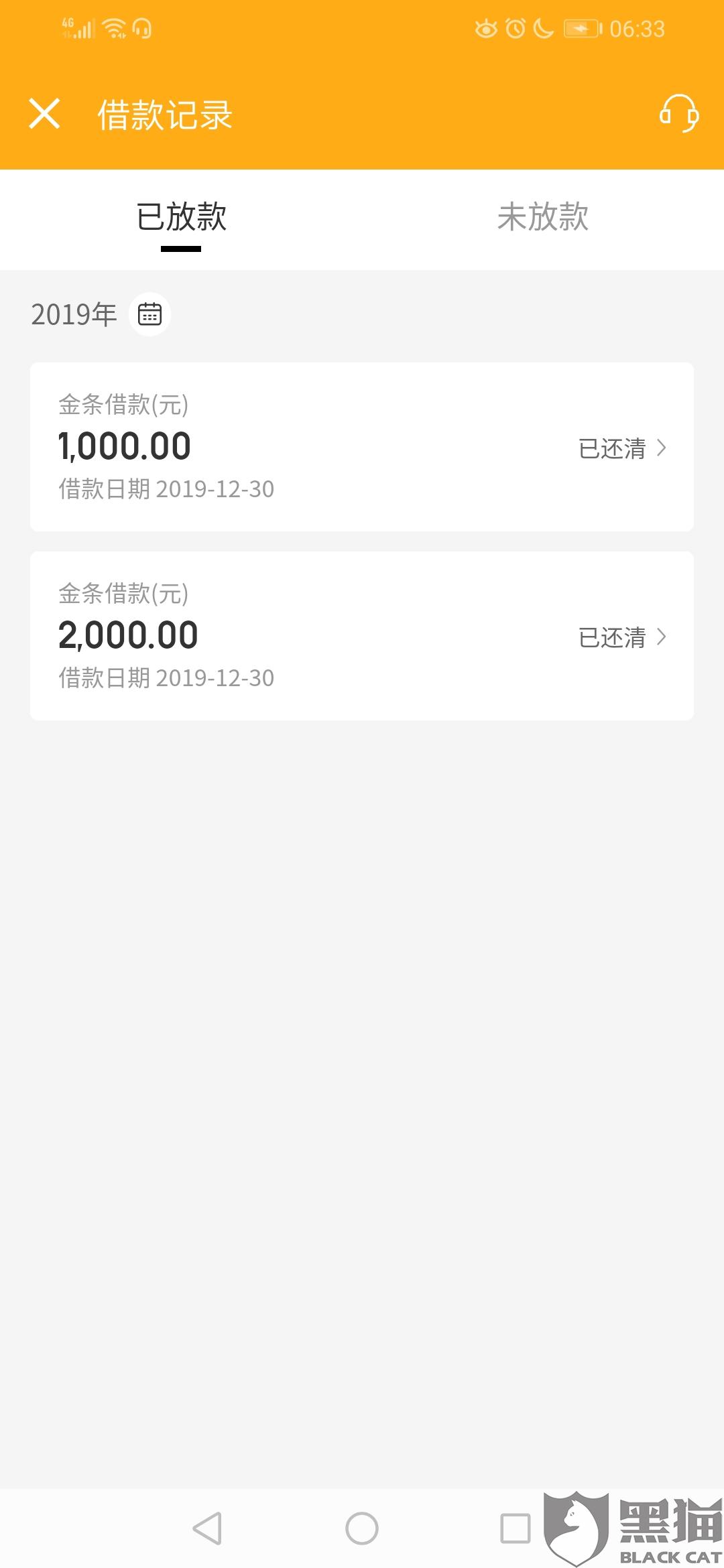Screen dimensions: 724x1568
Task: Show recent apps
Action: coord(516,1528)
